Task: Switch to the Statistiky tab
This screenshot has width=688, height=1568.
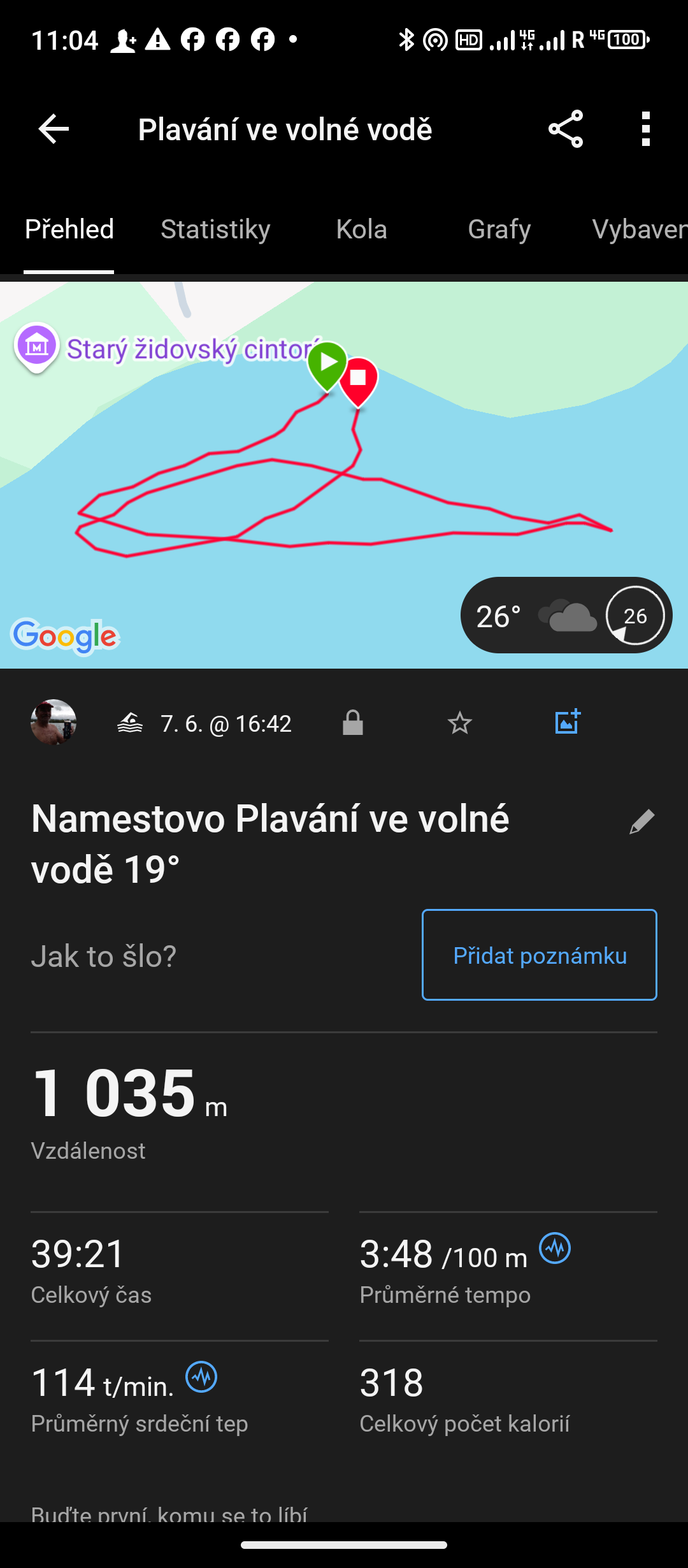Action: [x=215, y=229]
